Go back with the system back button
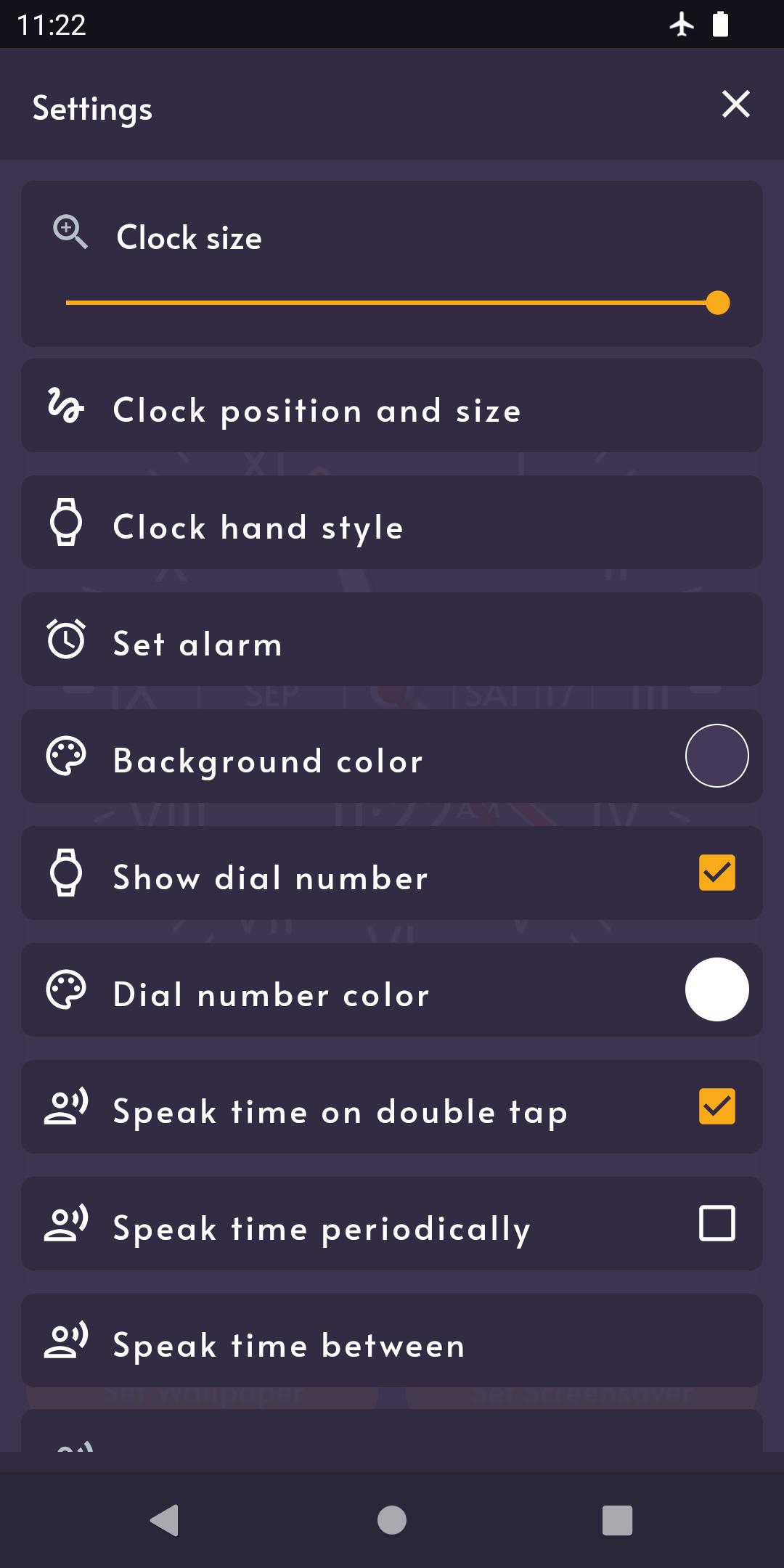784x1568 pixels. [165, 1520]
